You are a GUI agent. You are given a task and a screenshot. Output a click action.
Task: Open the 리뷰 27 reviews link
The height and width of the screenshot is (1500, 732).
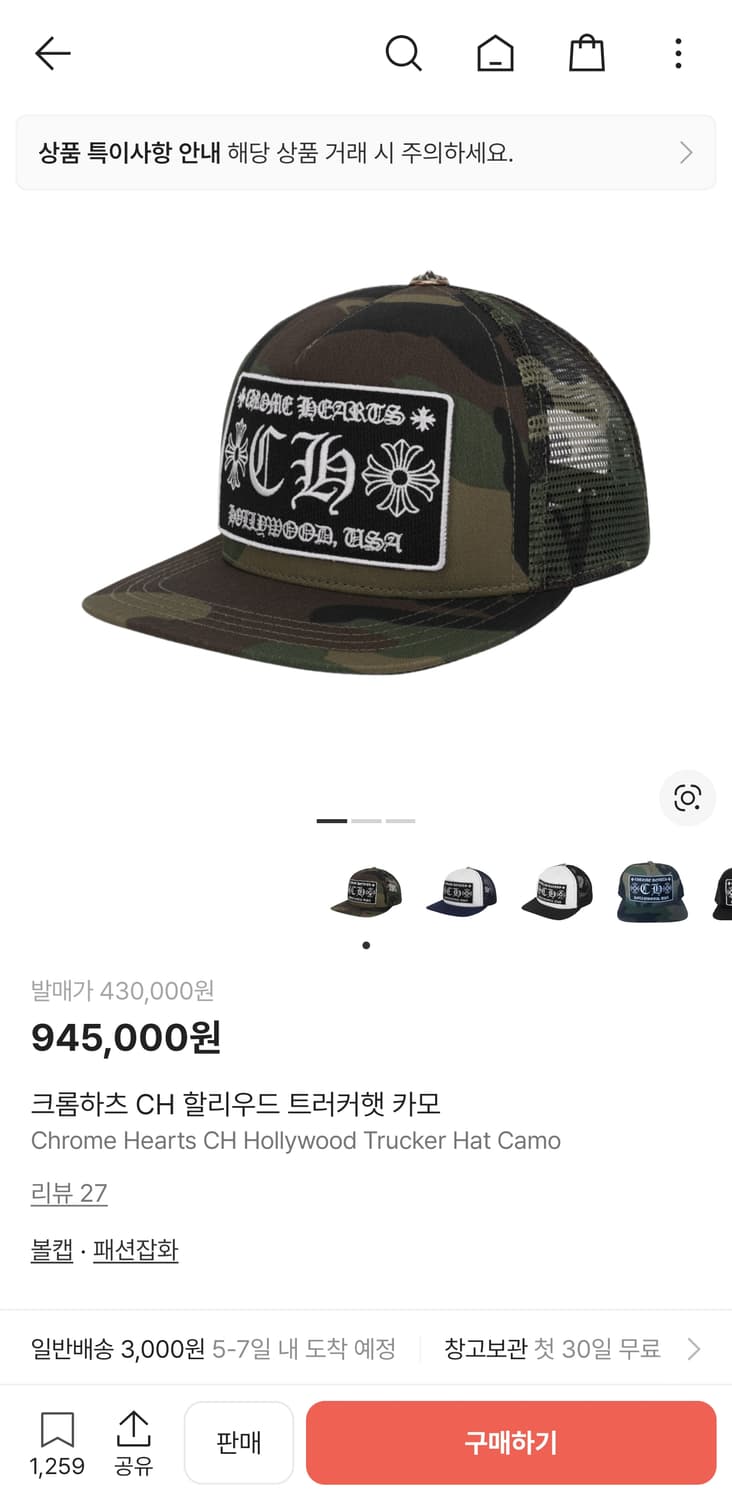tap(69, 1192)
